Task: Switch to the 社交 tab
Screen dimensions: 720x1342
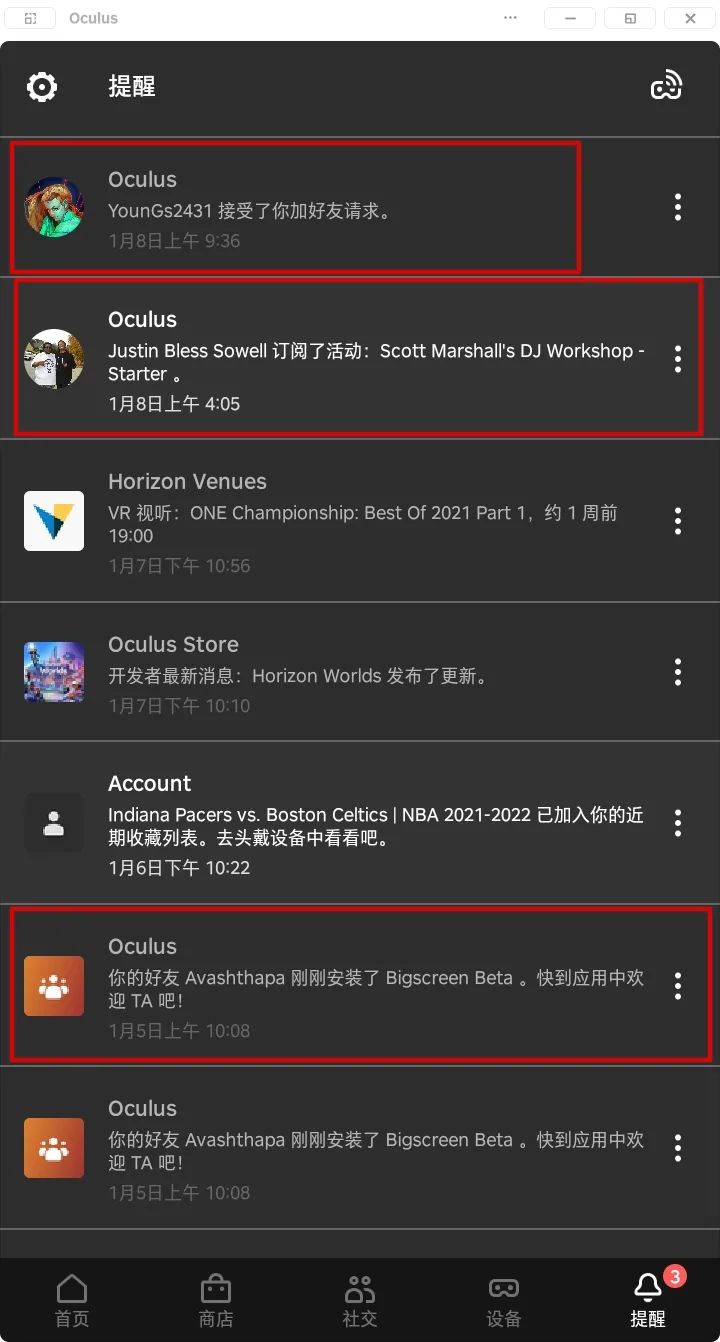Action: click(x=360, y=1300)
